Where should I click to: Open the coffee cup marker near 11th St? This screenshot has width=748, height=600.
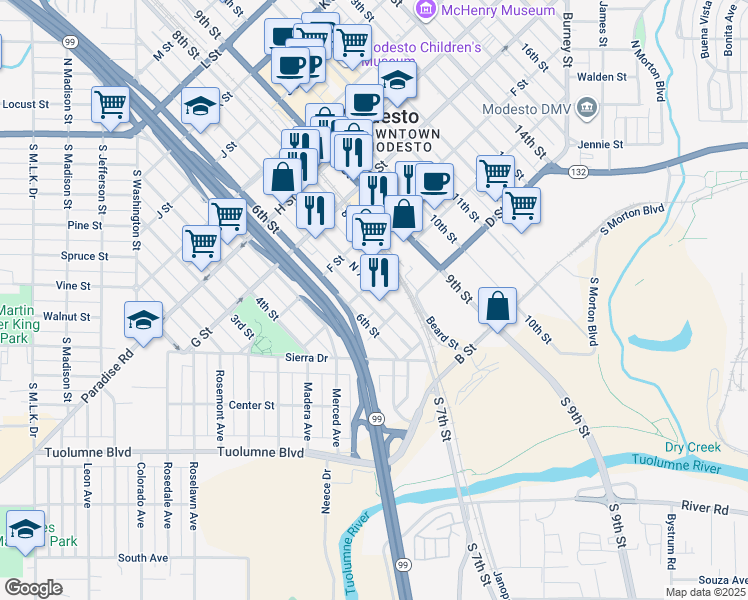[x=435, y=182]
